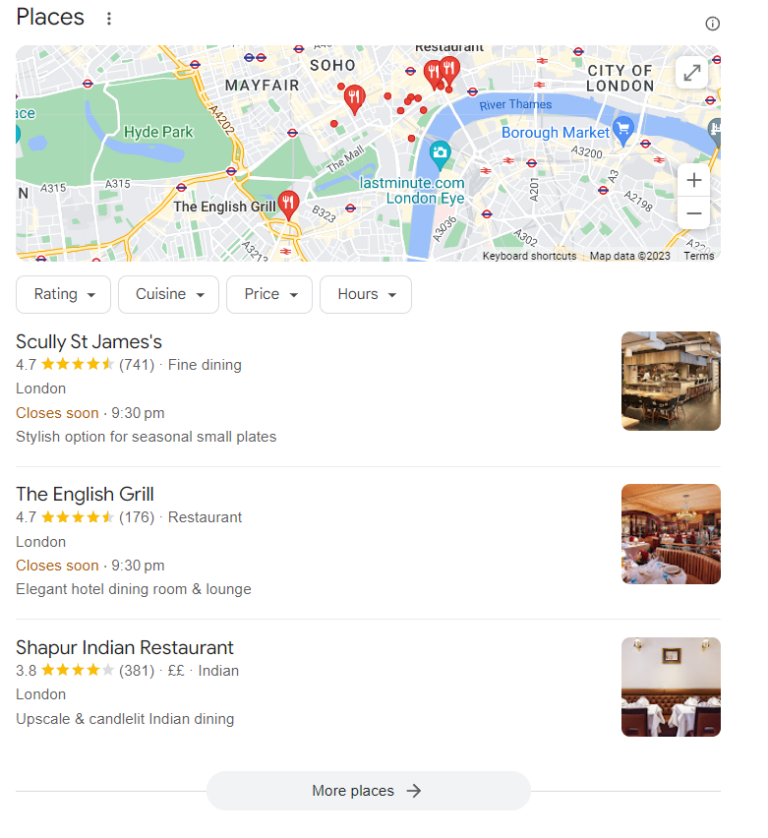Zoom in on the map
The height and width of the screenshot is (838, 768).
click(x=694, y=180)
